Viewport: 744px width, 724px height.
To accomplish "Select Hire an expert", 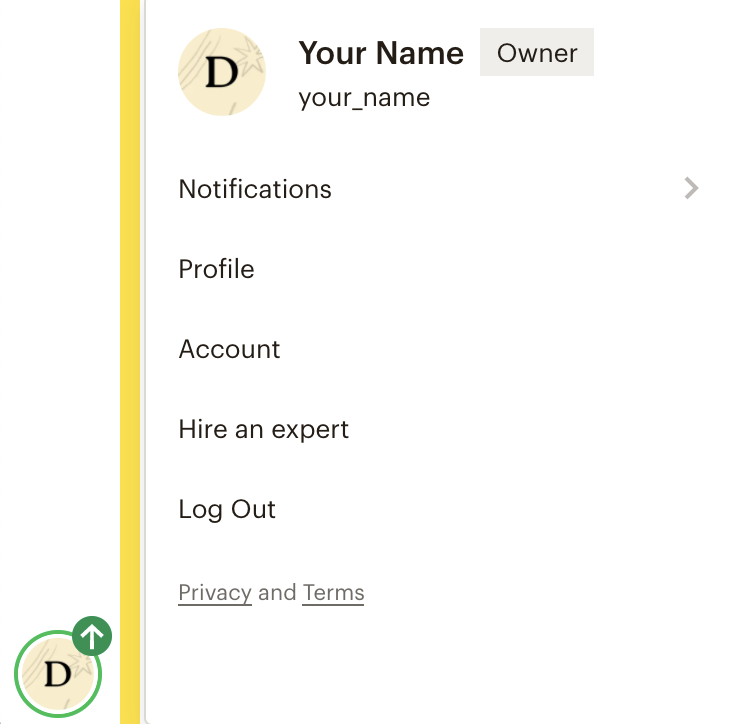I will [x=263, y=429].
